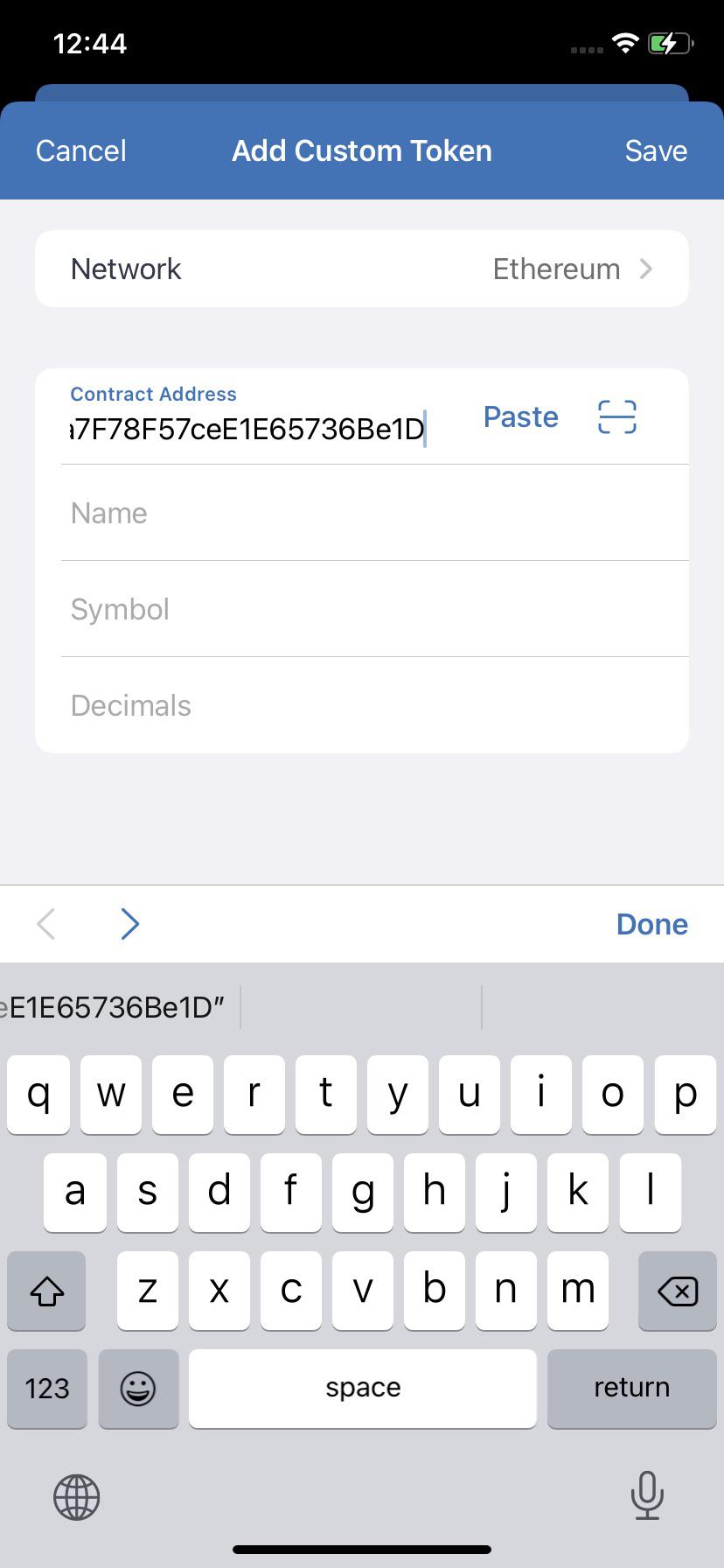Switch keyboard language with the globe key
Screen dimensions: 724x1568
[x=77, y=1497]
